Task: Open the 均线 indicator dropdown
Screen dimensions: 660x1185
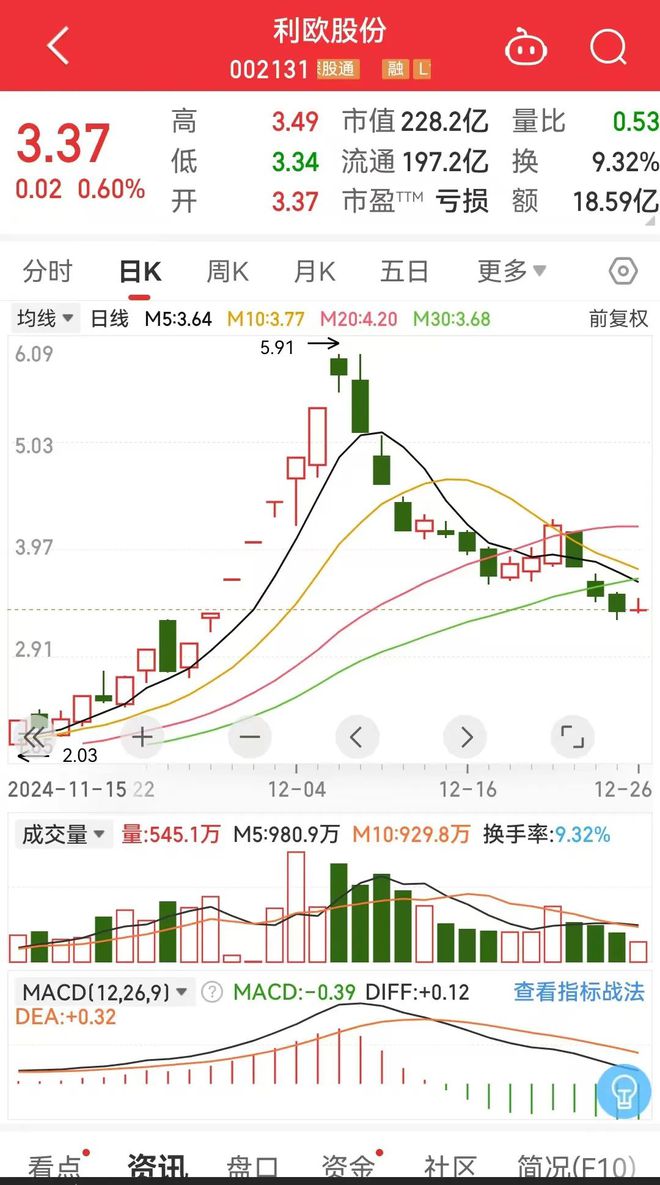Action: coord(45,319)
